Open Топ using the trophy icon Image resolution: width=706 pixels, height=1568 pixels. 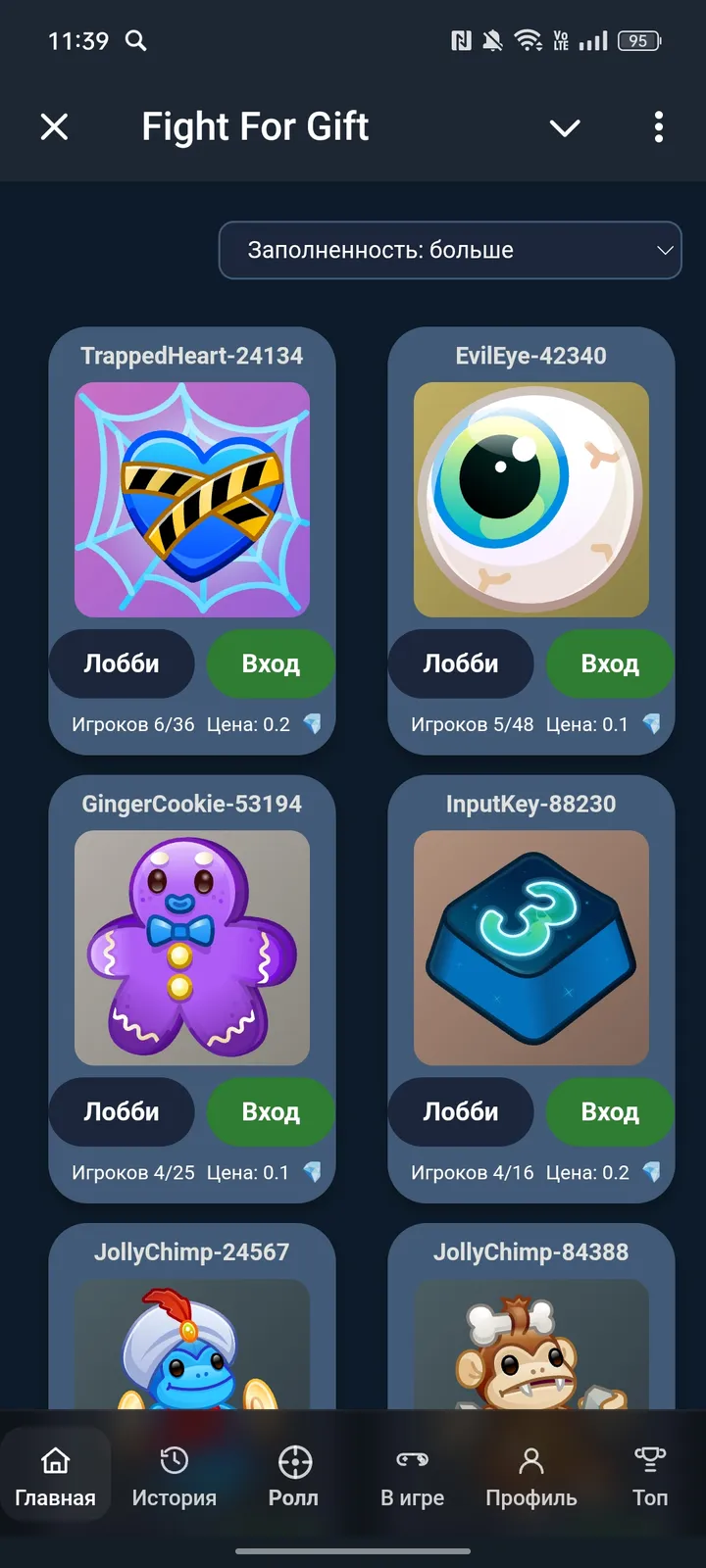click(x=650, y=1460)
